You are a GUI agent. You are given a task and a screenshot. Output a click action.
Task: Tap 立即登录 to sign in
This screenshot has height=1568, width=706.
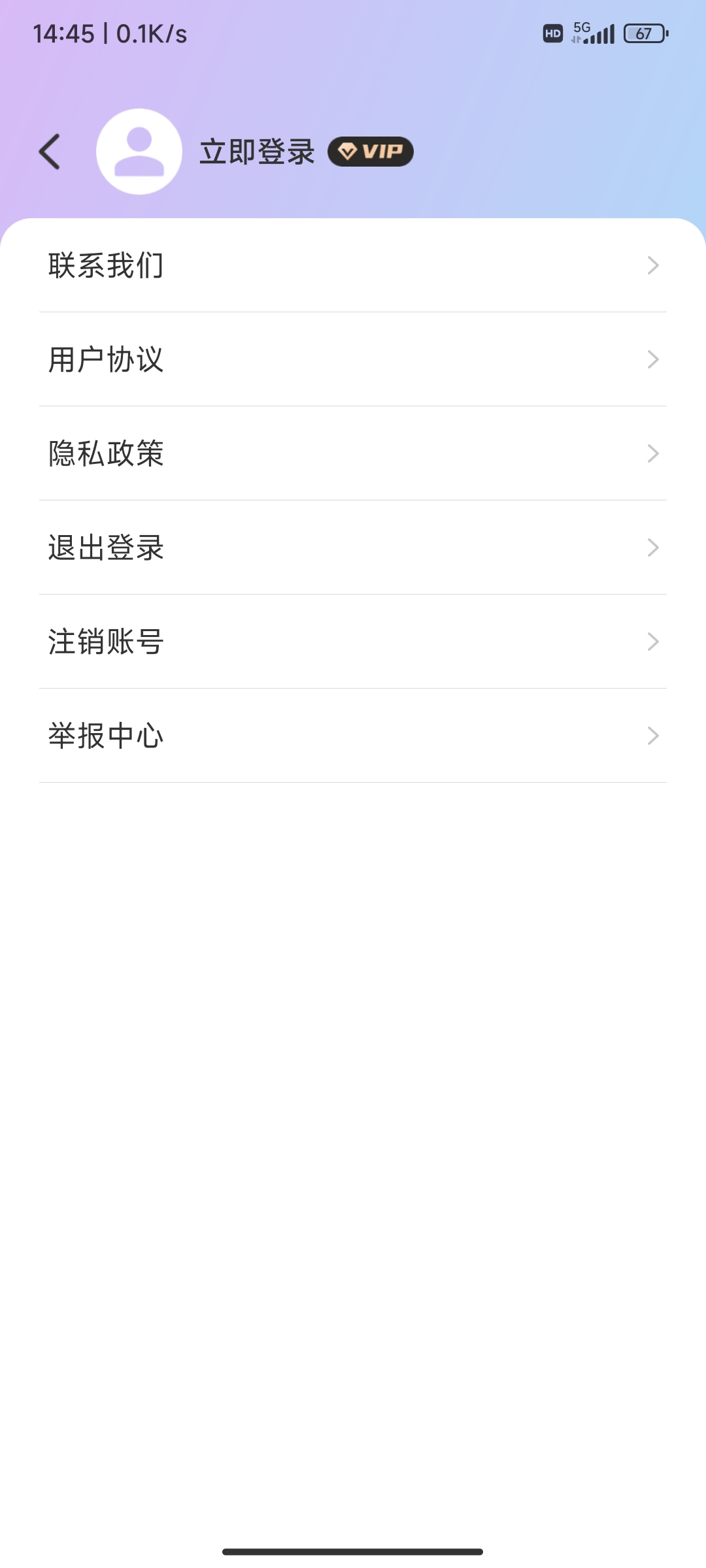(256, 150)
